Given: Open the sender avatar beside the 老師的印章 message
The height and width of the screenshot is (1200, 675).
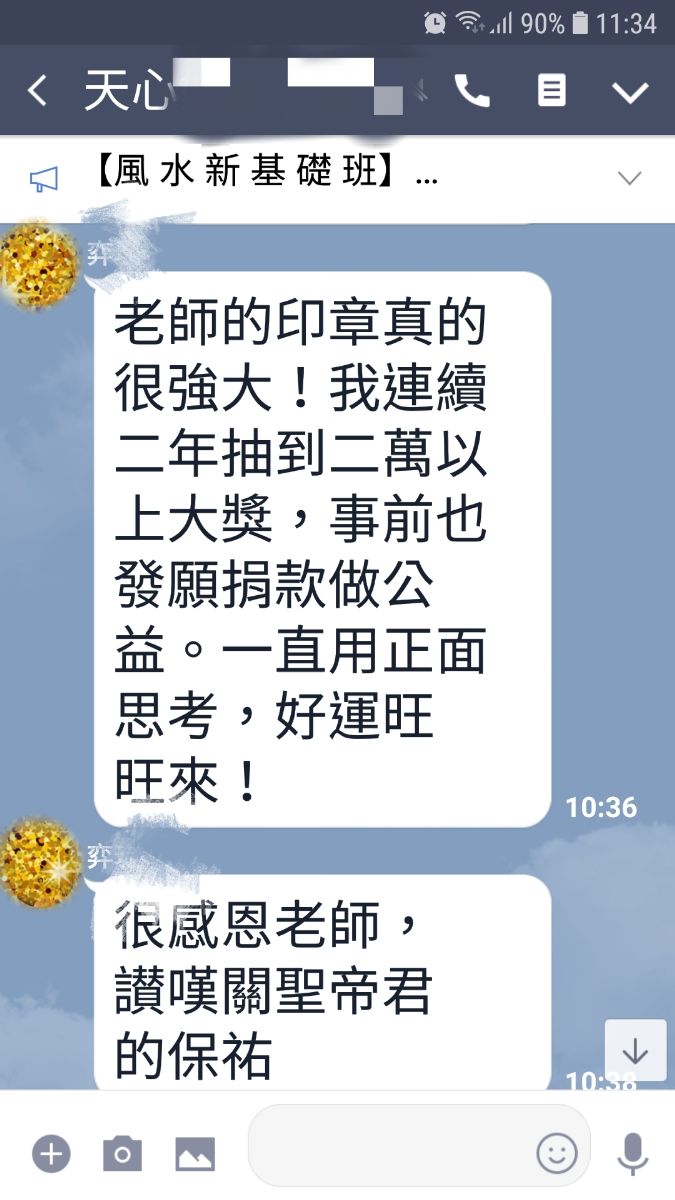Looking at the screenshot, I should tap(40, 265).
